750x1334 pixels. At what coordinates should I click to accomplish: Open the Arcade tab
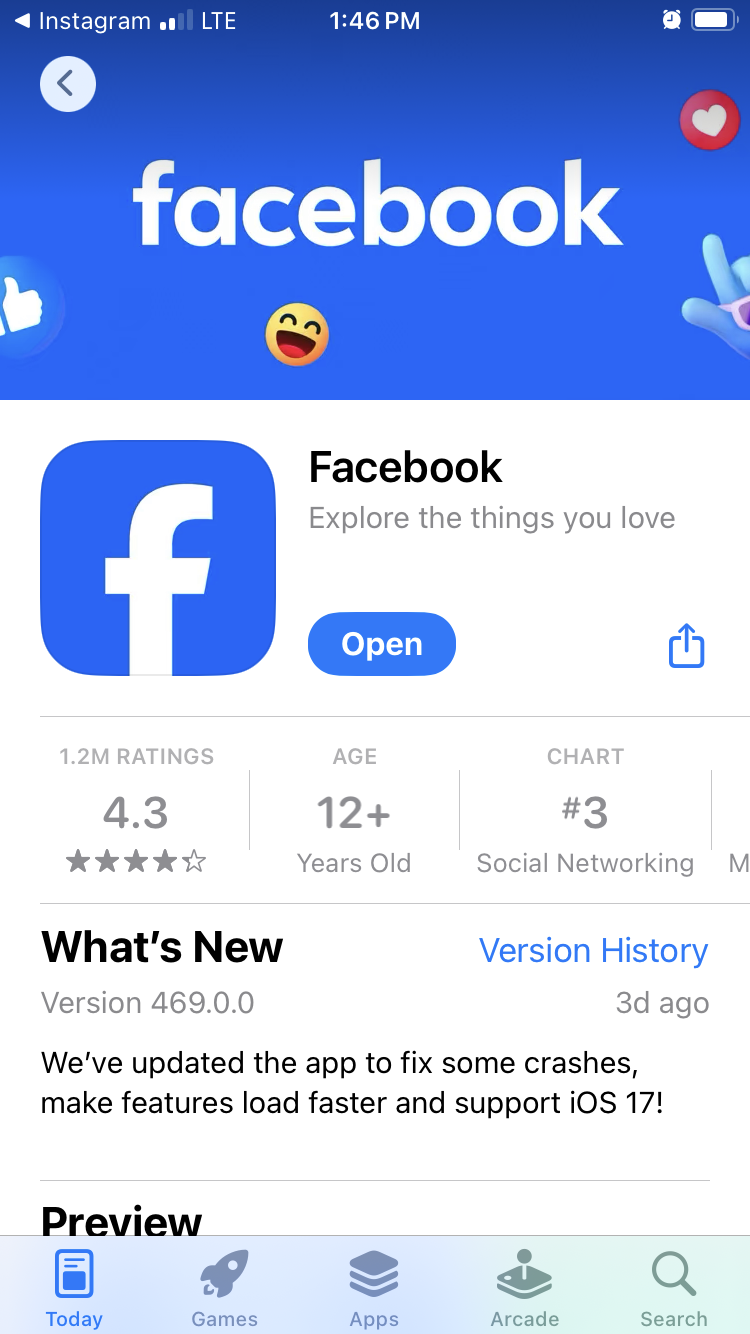pyautogui.click(x=524, y=1287)
